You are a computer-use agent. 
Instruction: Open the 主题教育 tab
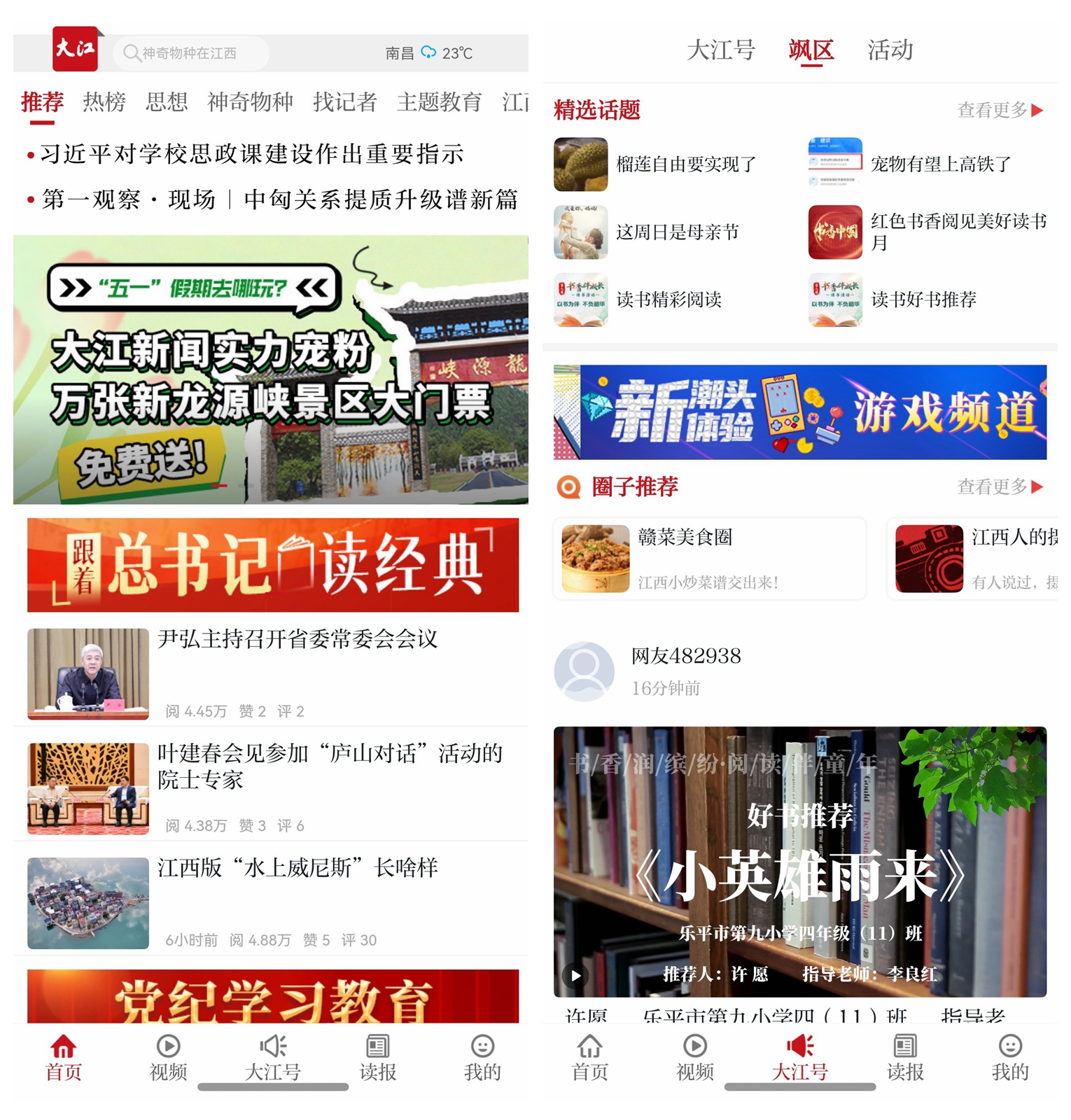(x=439, y=102)
